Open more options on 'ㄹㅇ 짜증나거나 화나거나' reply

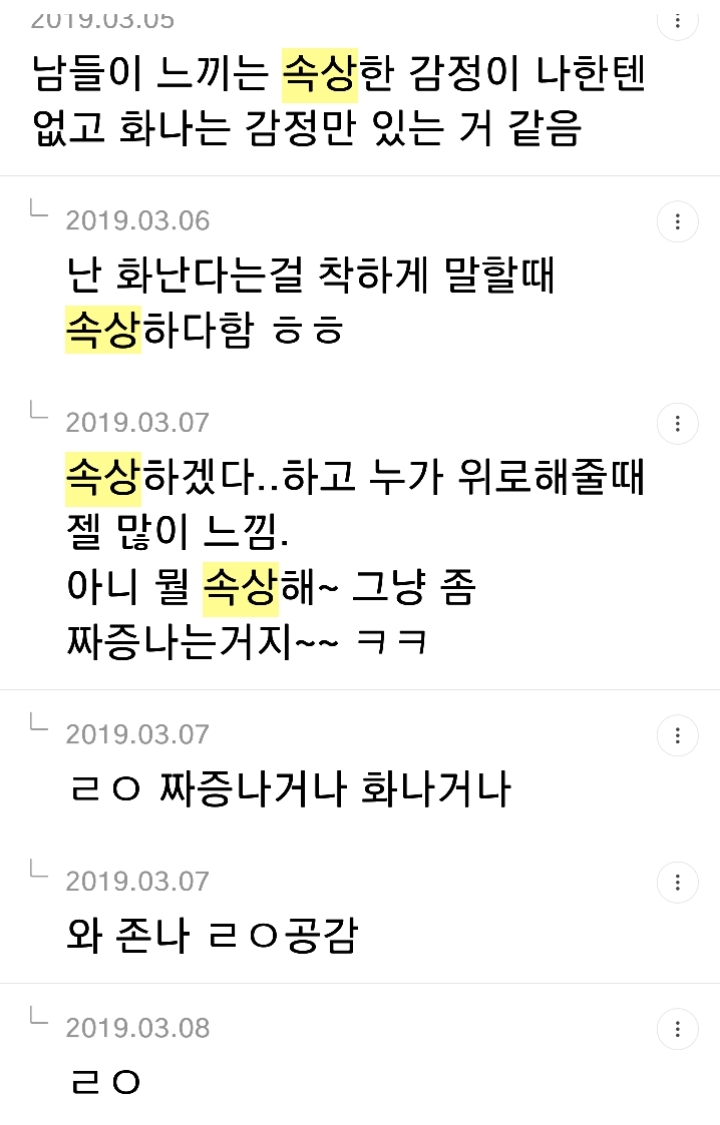[677, 736]
